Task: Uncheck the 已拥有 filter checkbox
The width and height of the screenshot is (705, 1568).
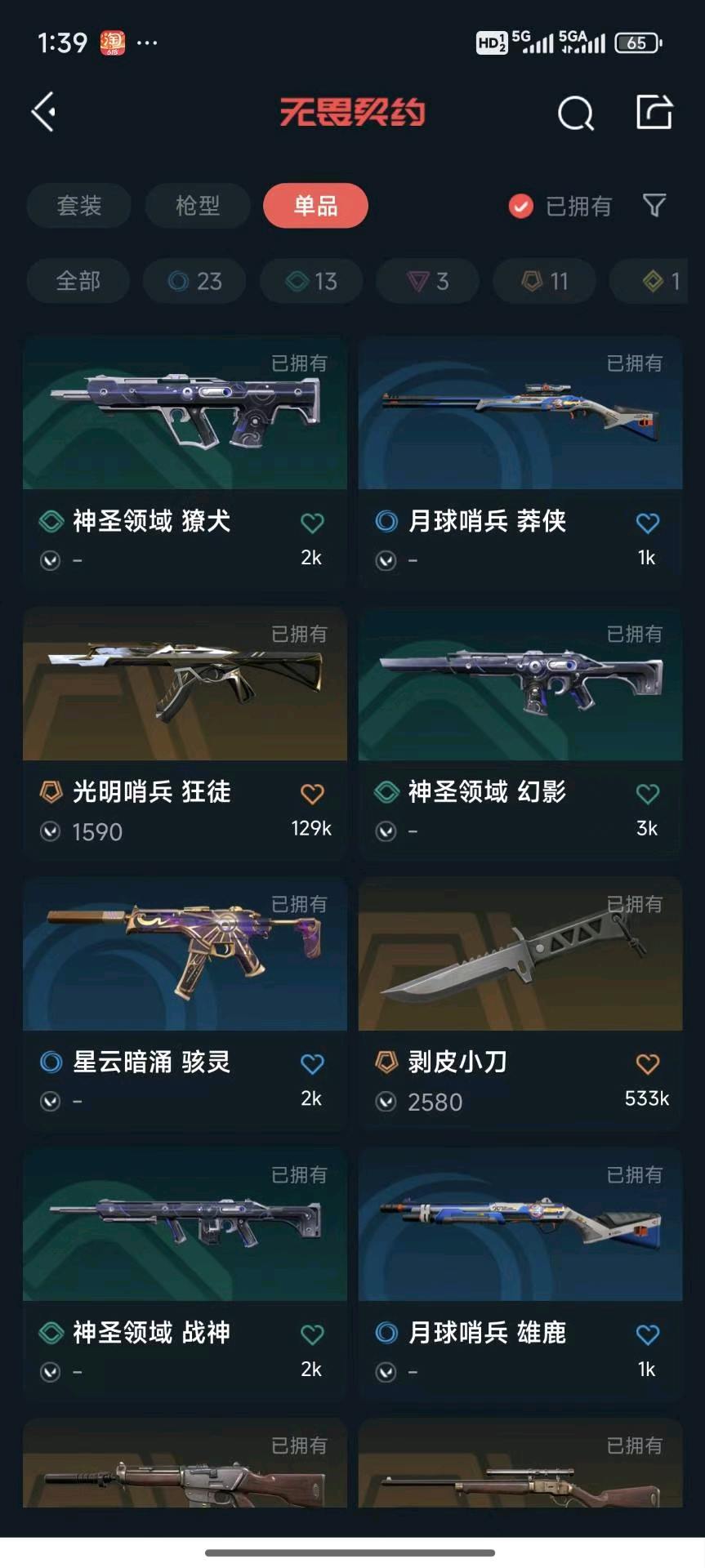Action: coord(520,207)
